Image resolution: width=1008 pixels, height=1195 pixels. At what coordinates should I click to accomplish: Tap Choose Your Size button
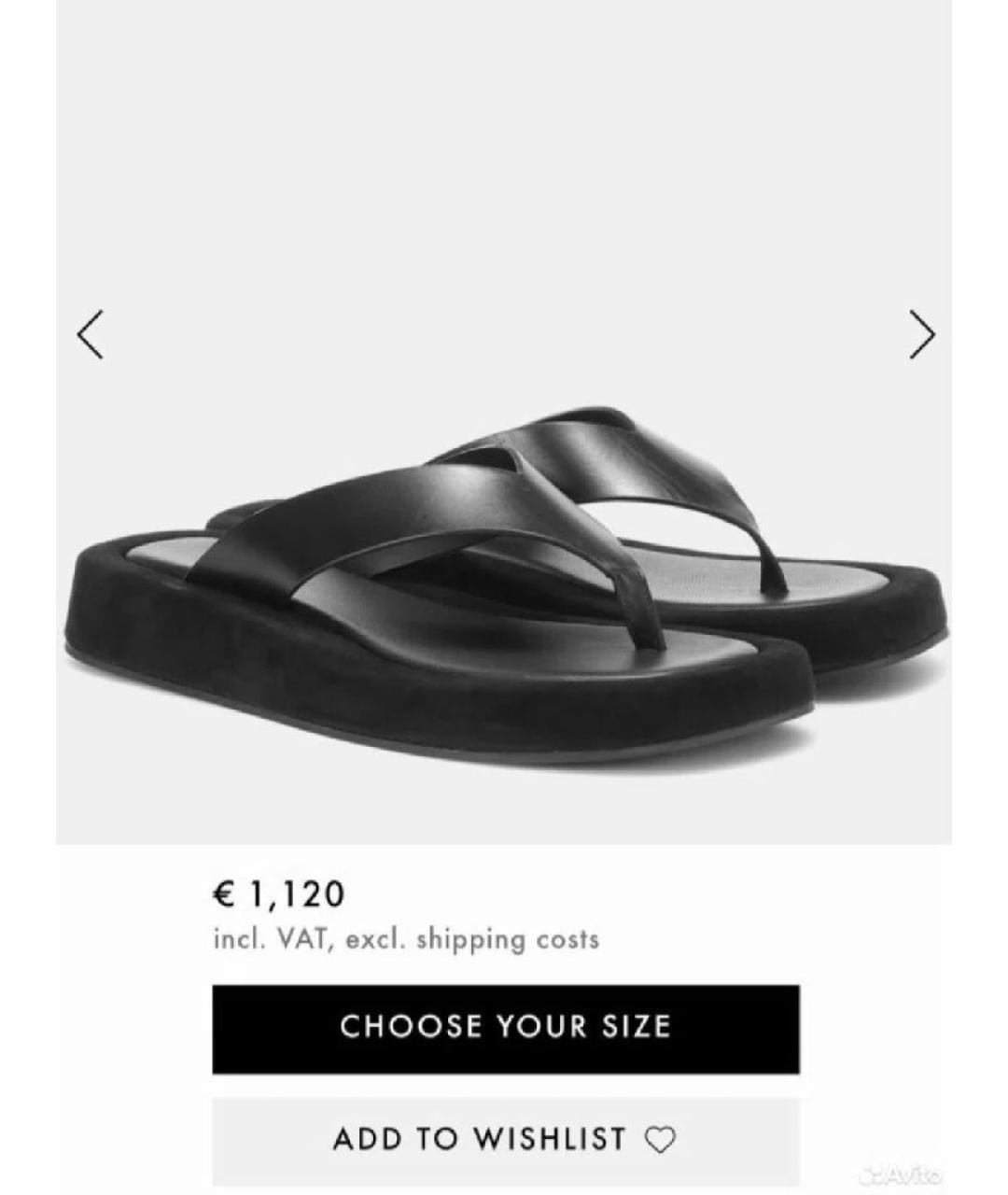coord(505,1028)
